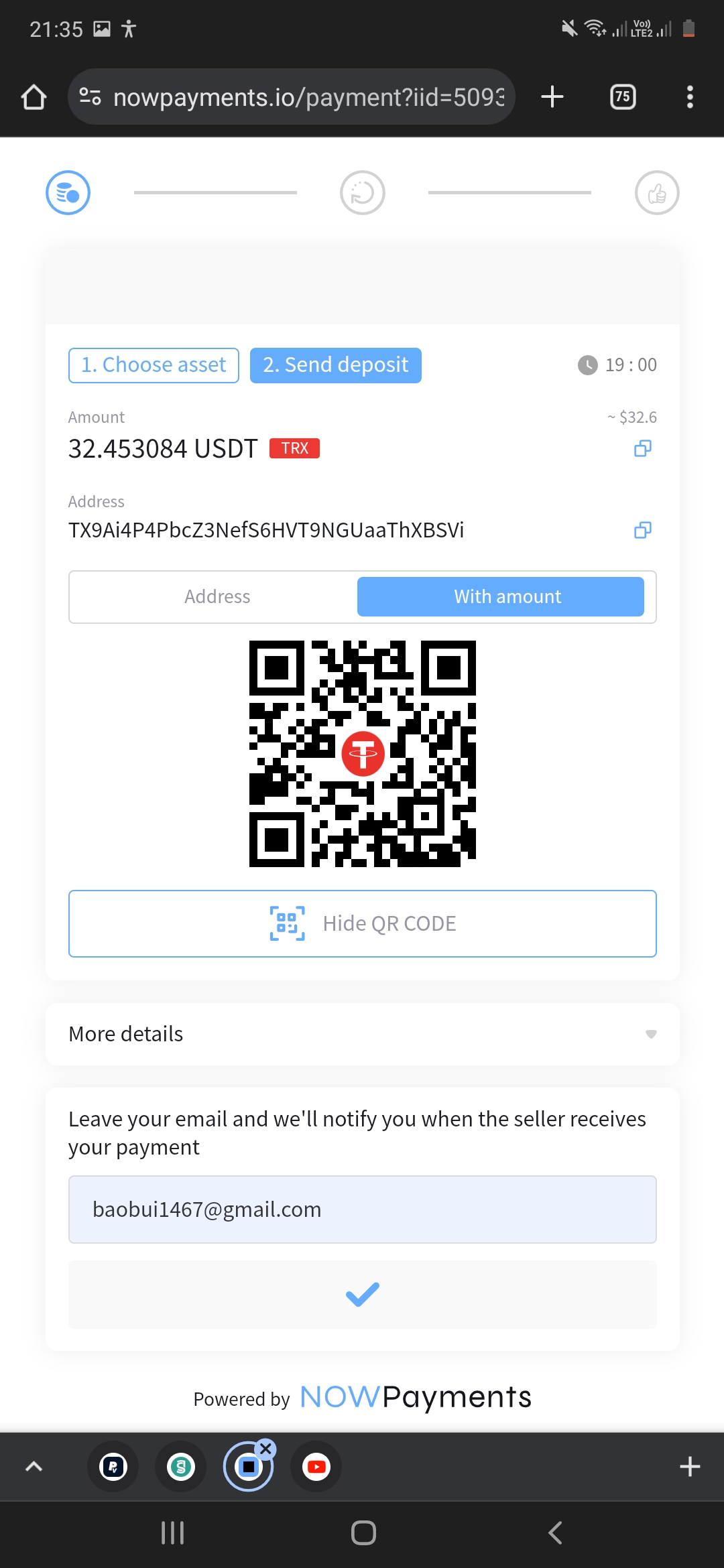Copy the TRX wallet address
The image size is (724, 1568).
pos(643,530)
